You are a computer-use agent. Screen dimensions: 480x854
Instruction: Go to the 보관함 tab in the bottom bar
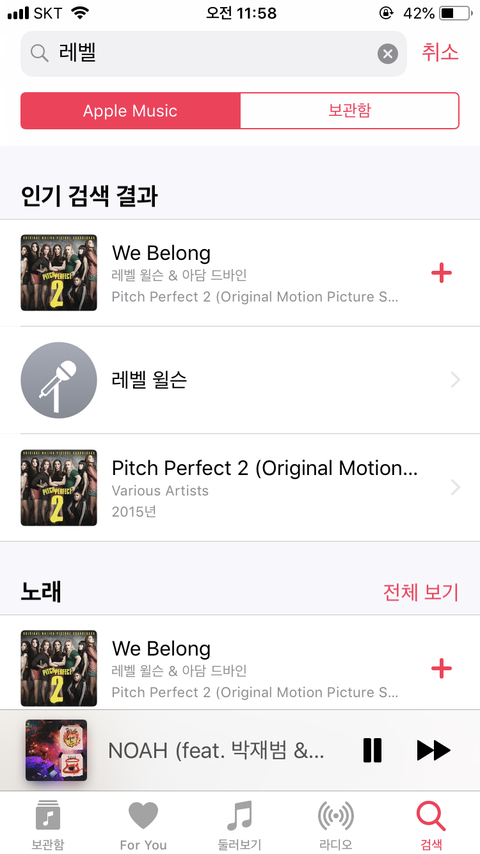[47, 825]
